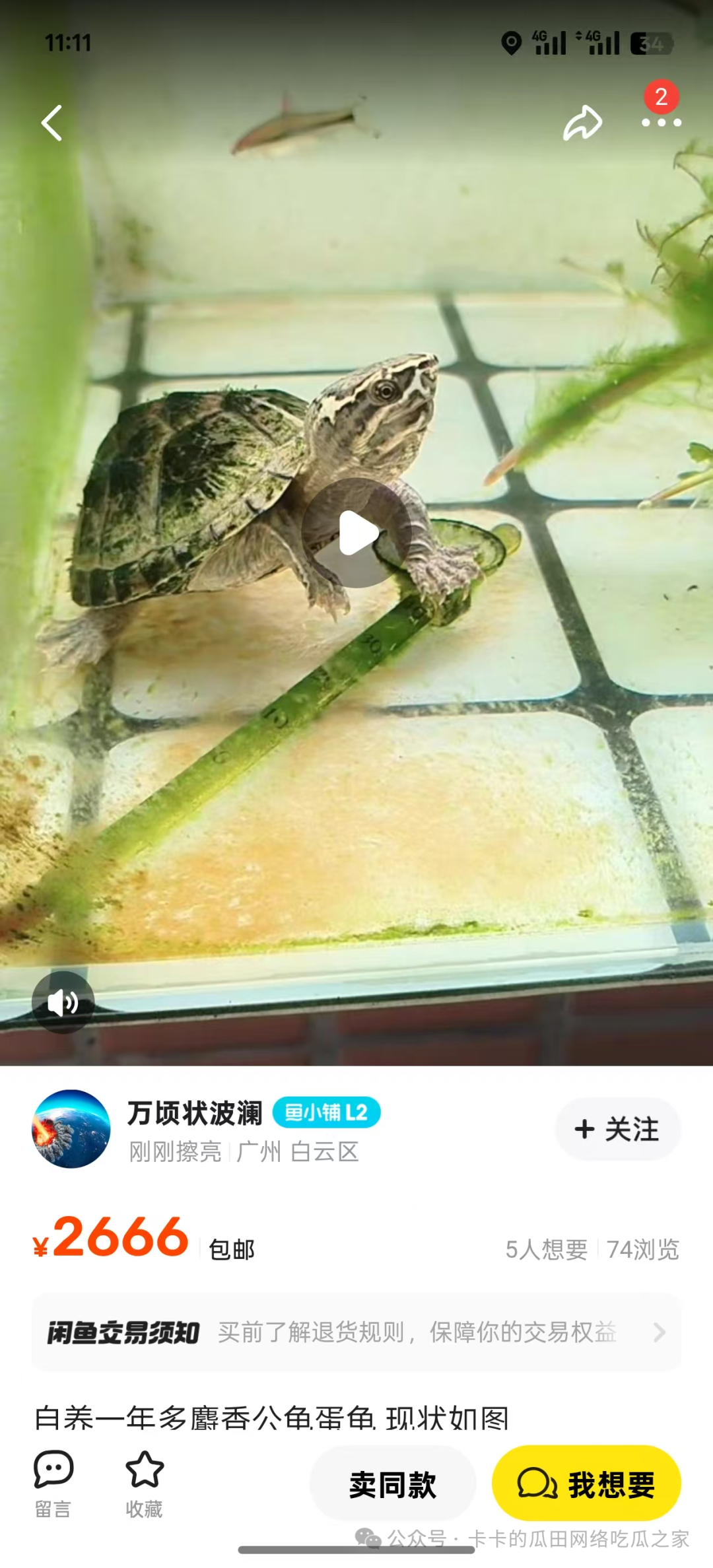Open seller 万顷状波澜's profile avatar
Viewport: 713px width, 1568px height.
click(x=71, y=1129)
